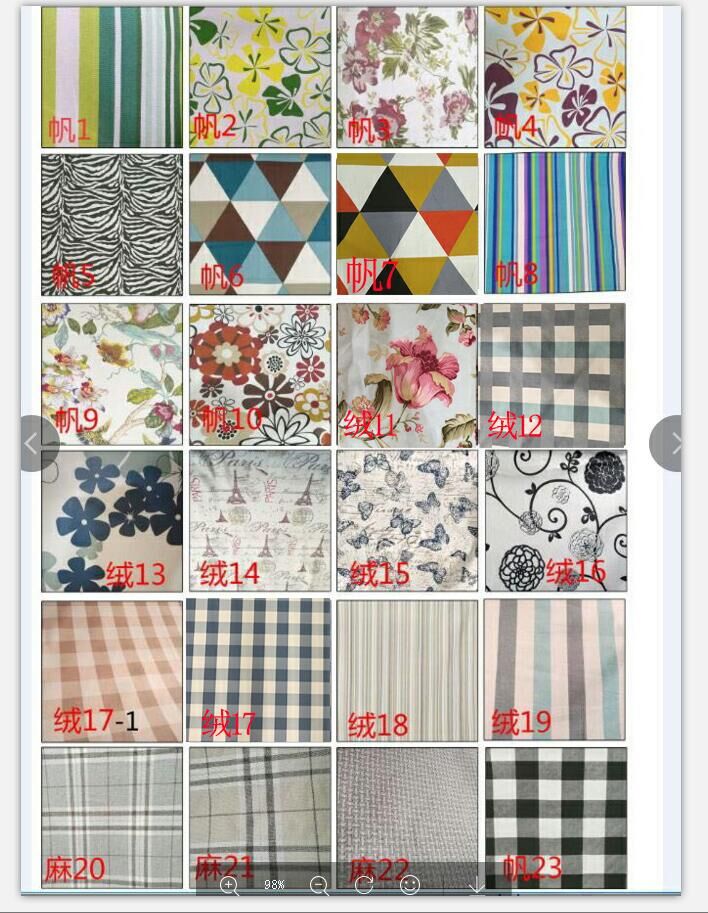Go to the next image
Screen dimensions: 708x913
coord(673,444)
